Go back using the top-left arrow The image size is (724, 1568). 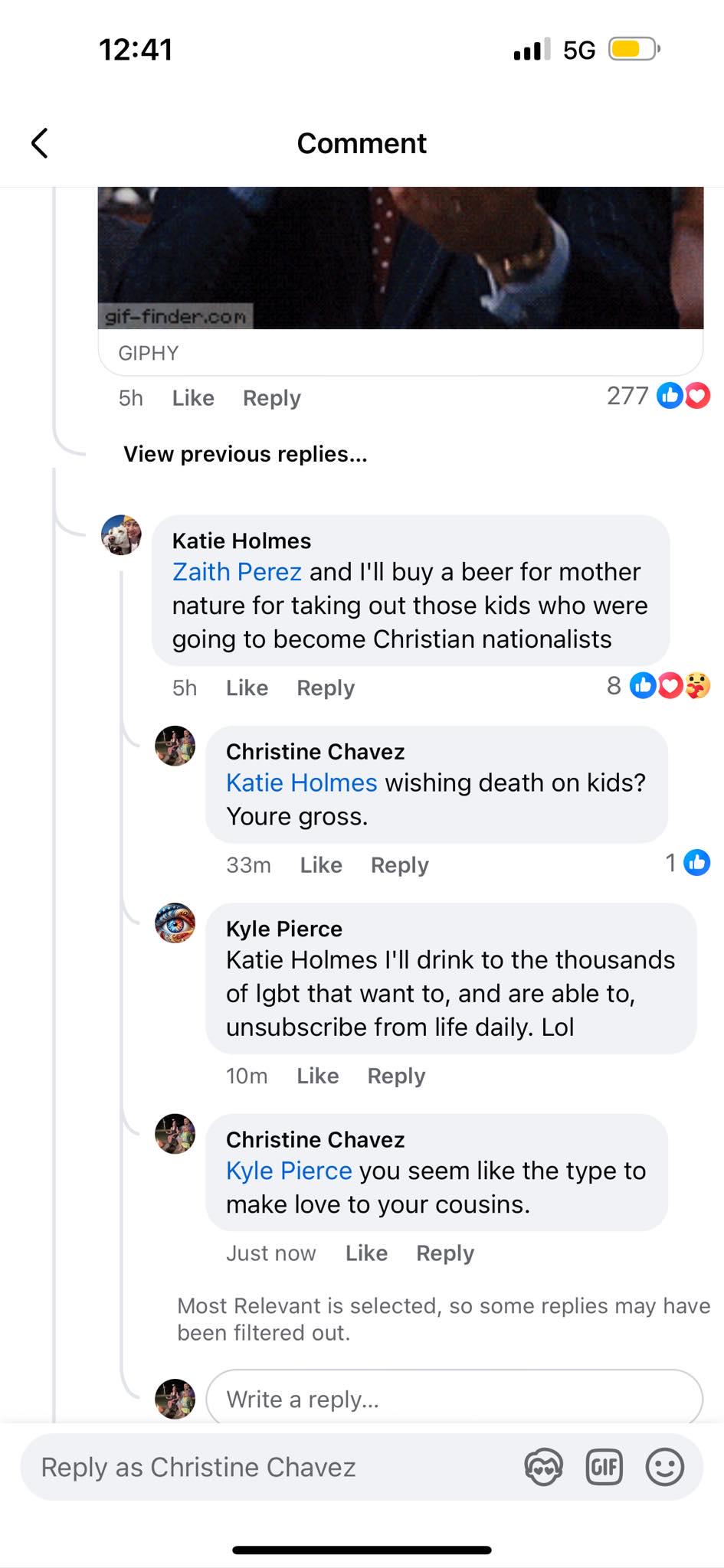[40, 143]
